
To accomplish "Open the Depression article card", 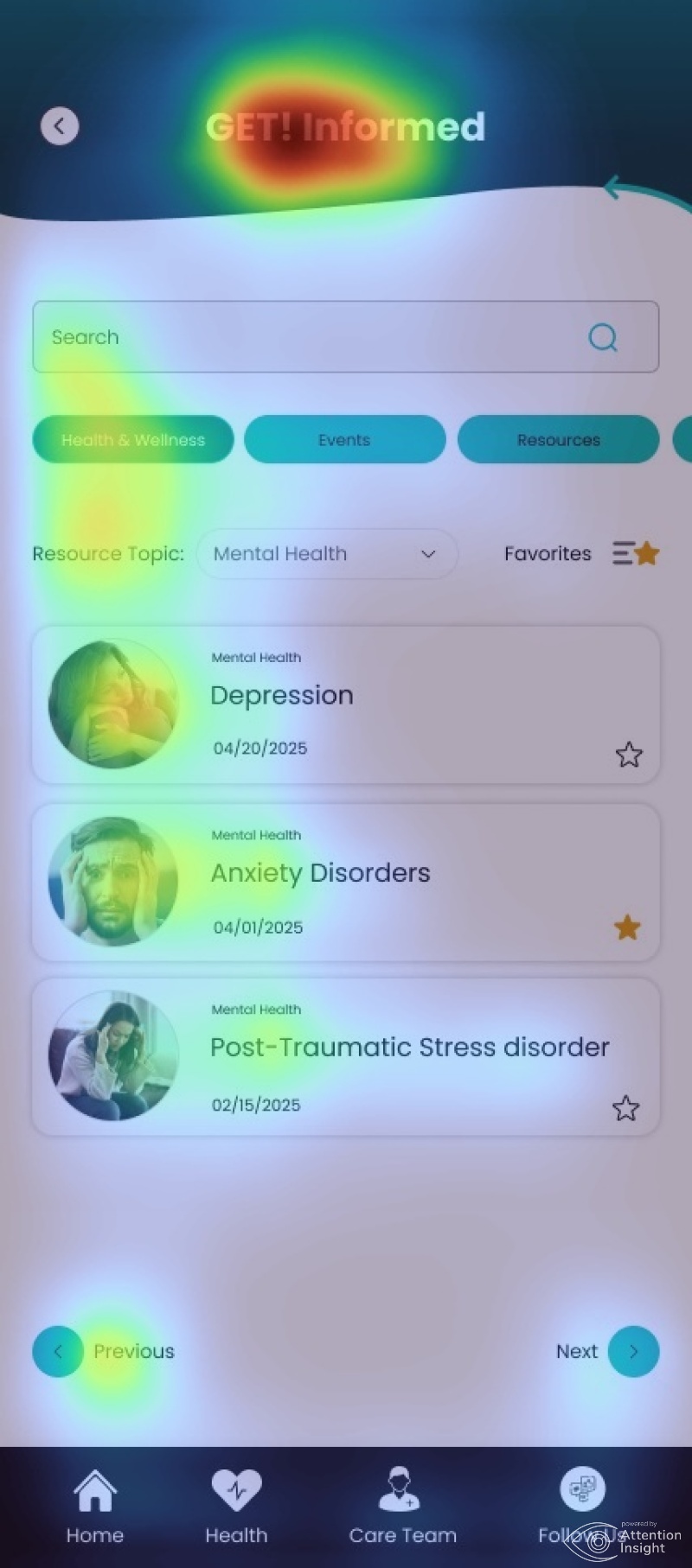I will [389, 696].
